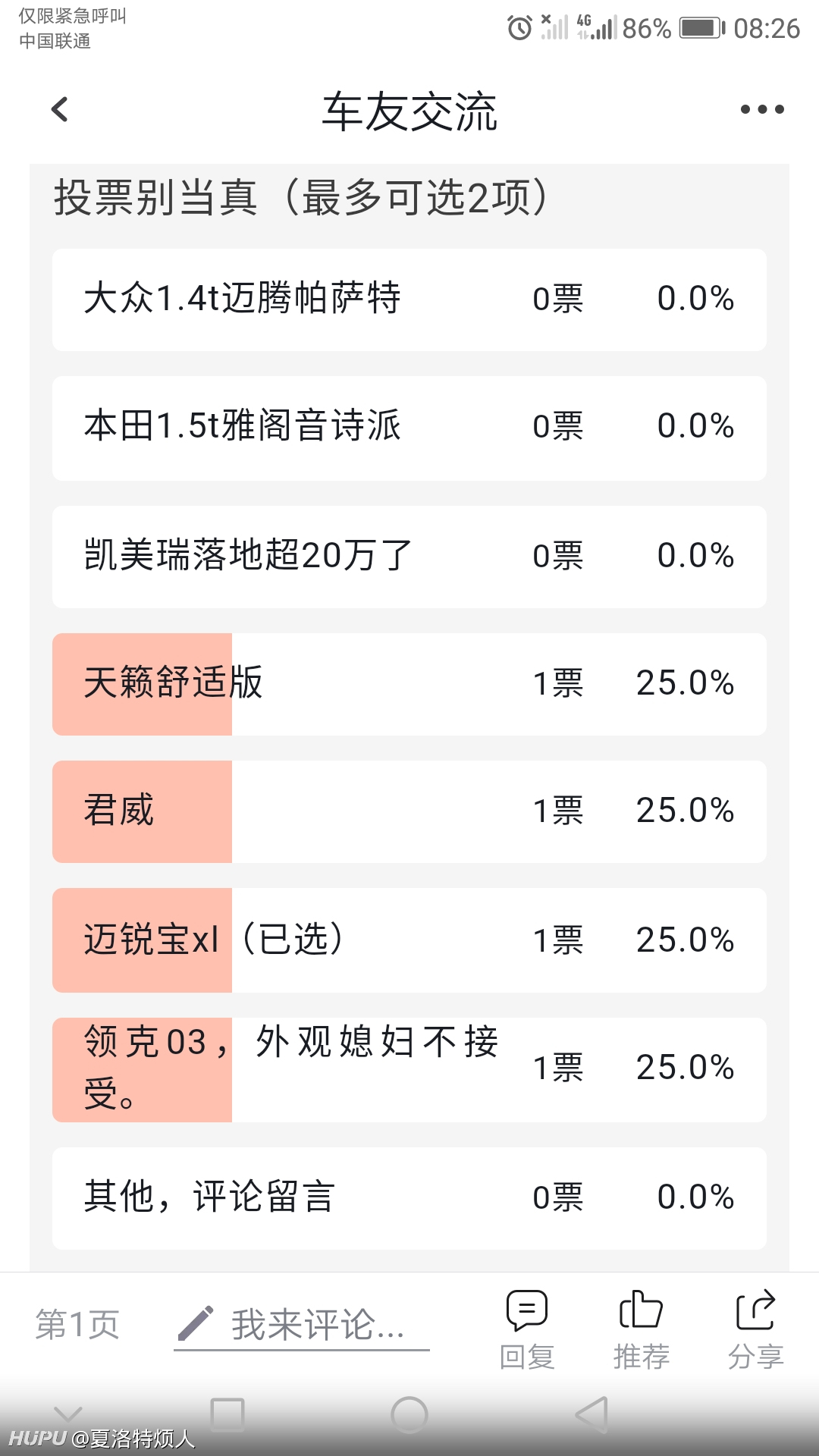The height and width of the screenshot is (1456, 819).
Task: Select the 领克03 poll option
Action: point(409,1069)
